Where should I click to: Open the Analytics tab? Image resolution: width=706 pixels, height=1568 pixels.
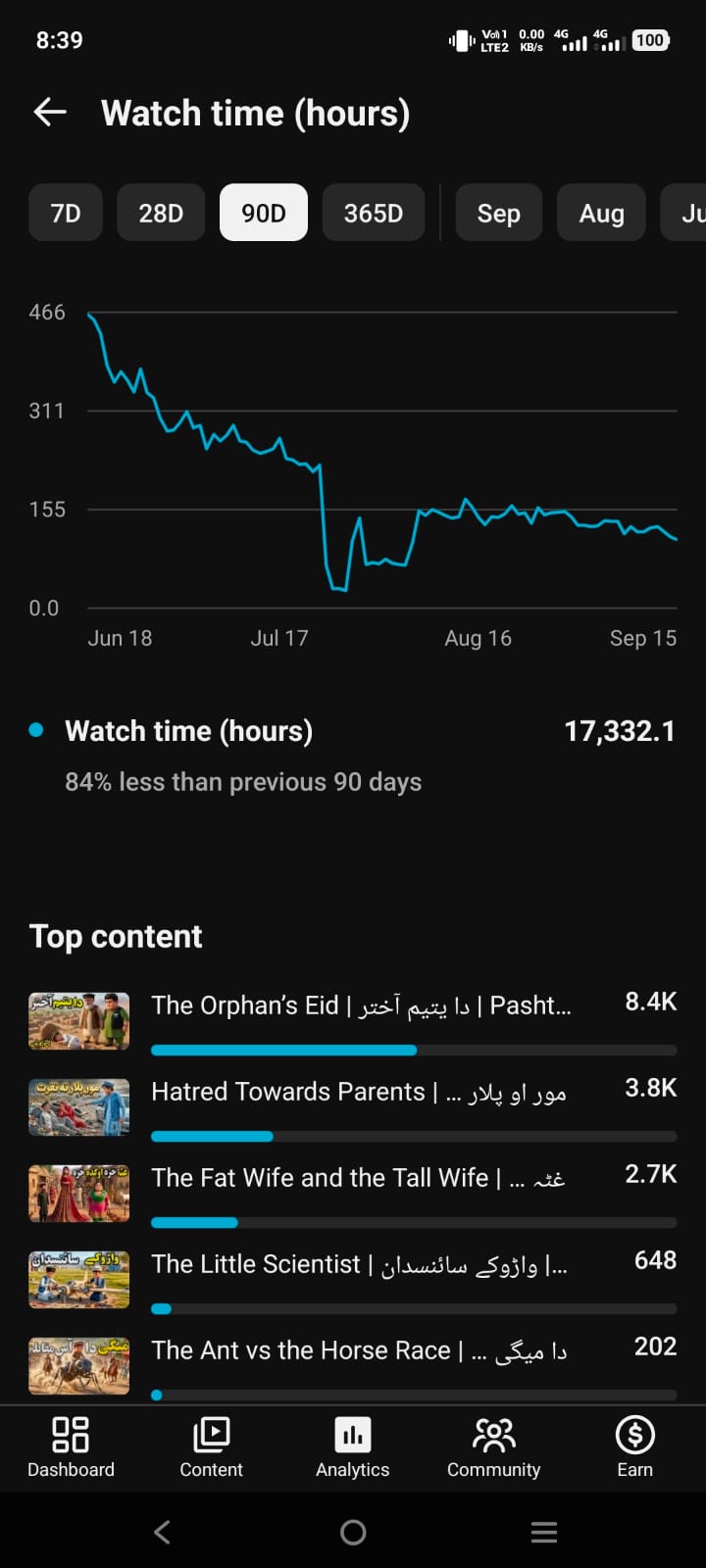tap(353, 1447)
